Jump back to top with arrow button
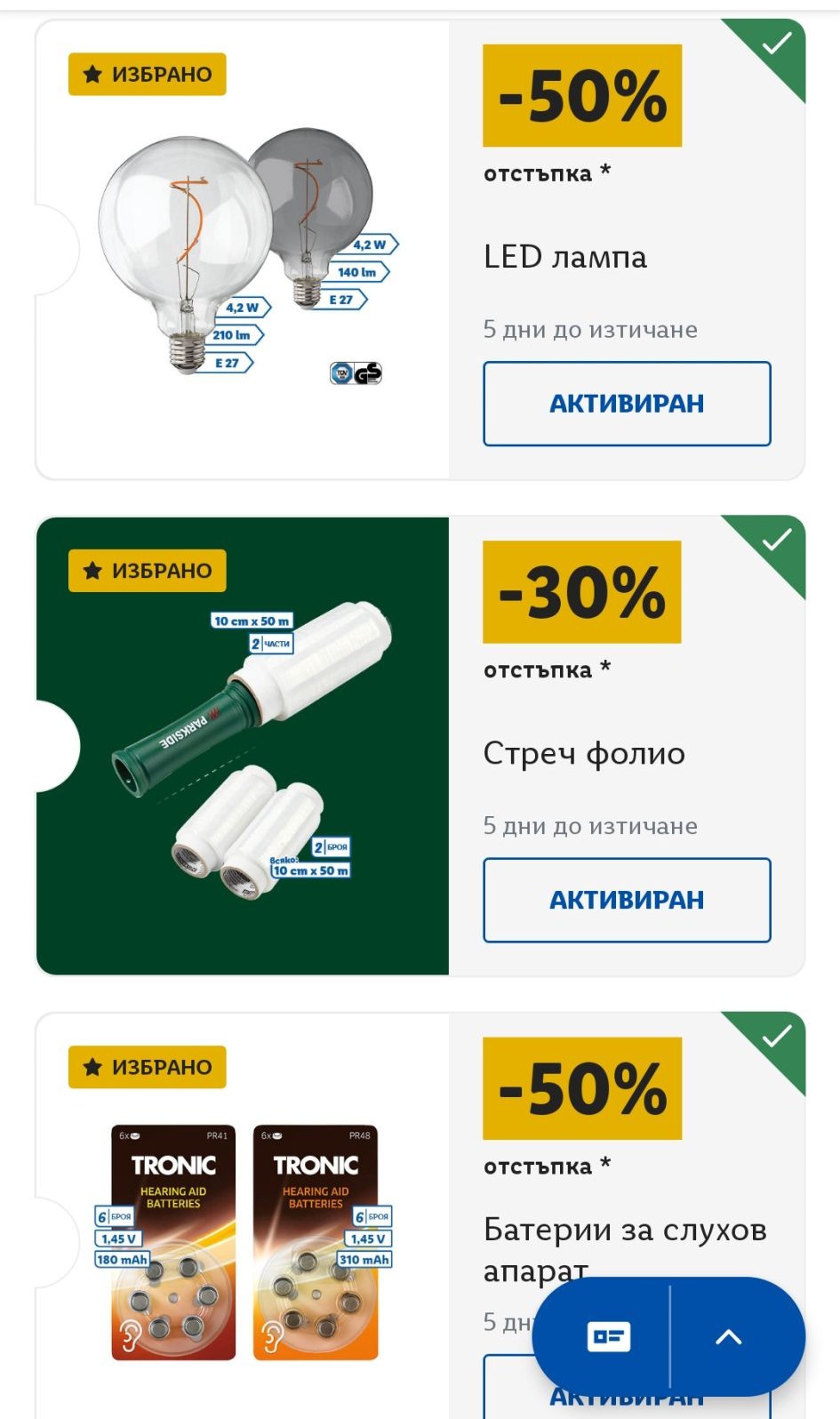This screenshot has width=840, height=1419. point(729,1336)
